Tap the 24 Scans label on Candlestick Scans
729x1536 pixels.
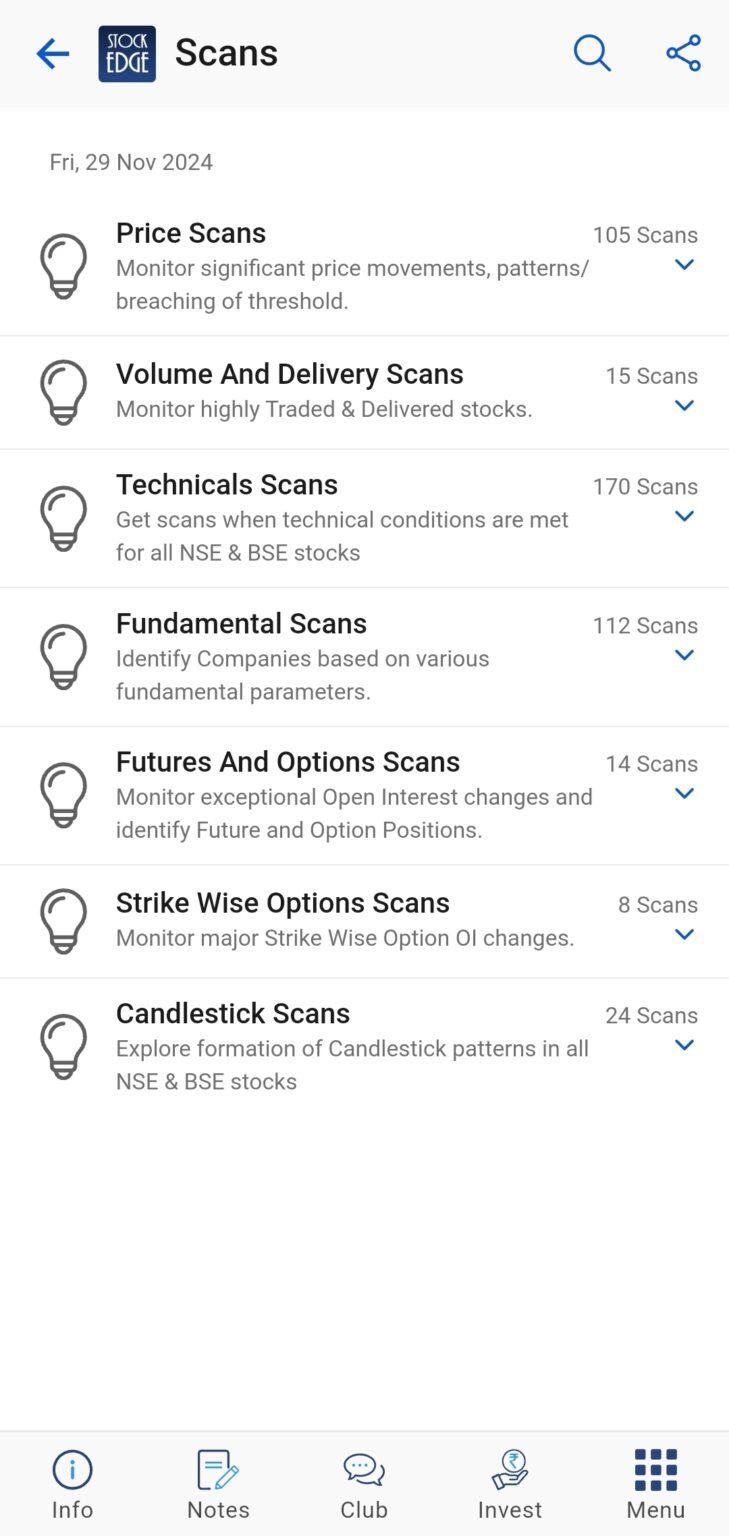651,1015
